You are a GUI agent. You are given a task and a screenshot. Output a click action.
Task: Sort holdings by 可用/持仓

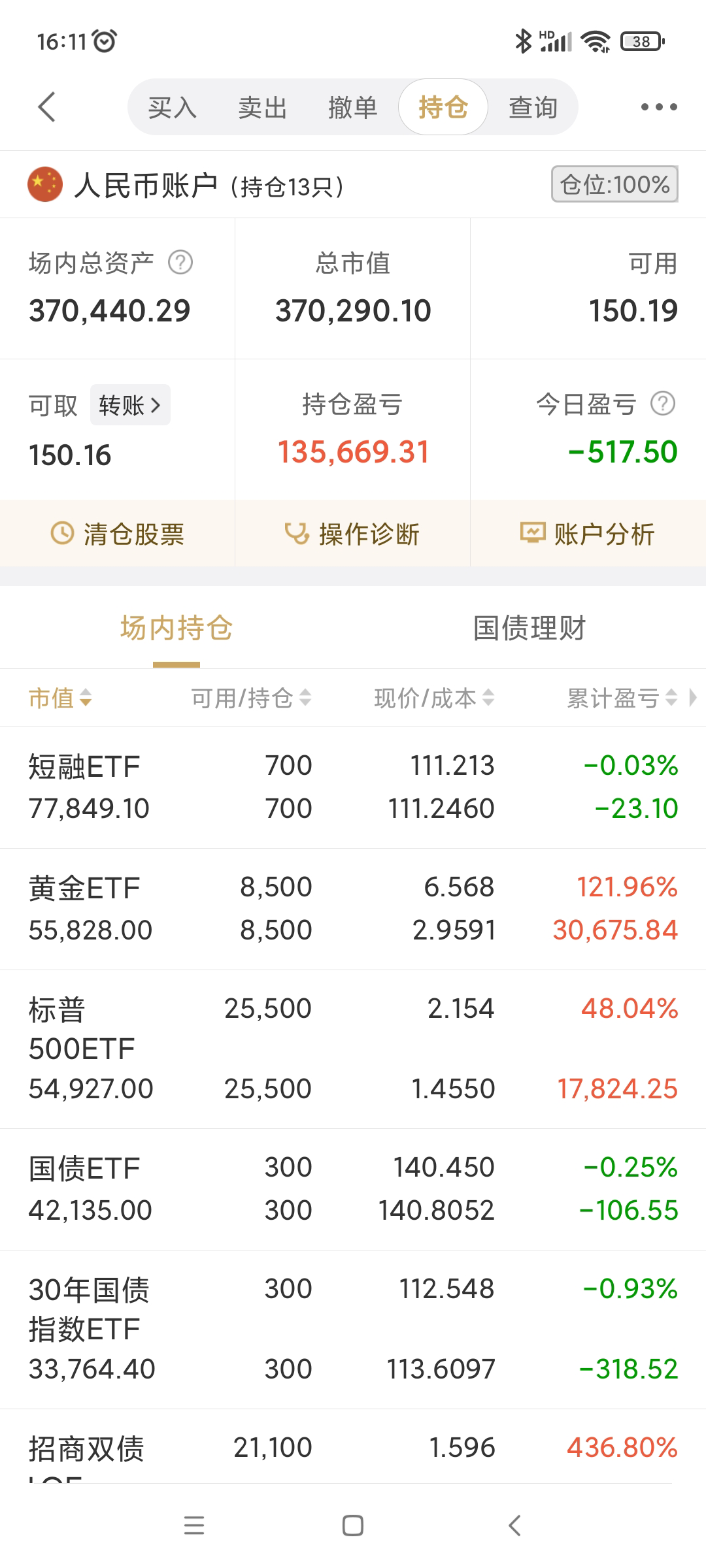click(250, 698)
